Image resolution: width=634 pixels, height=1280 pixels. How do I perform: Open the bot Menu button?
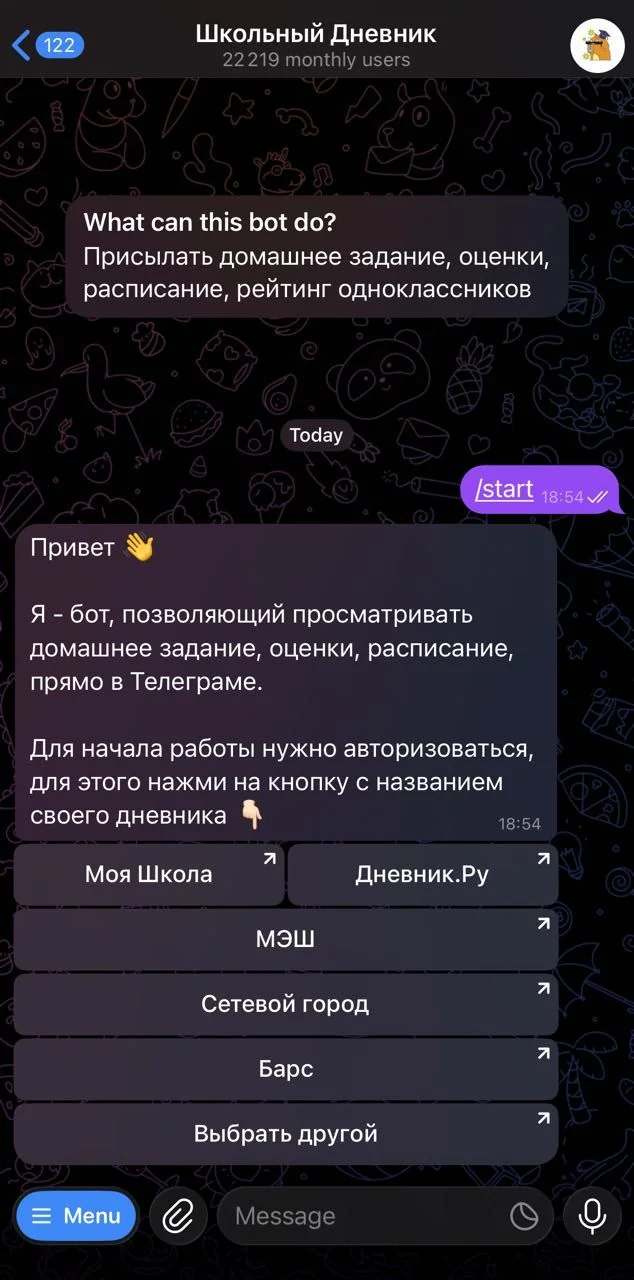76,1216
